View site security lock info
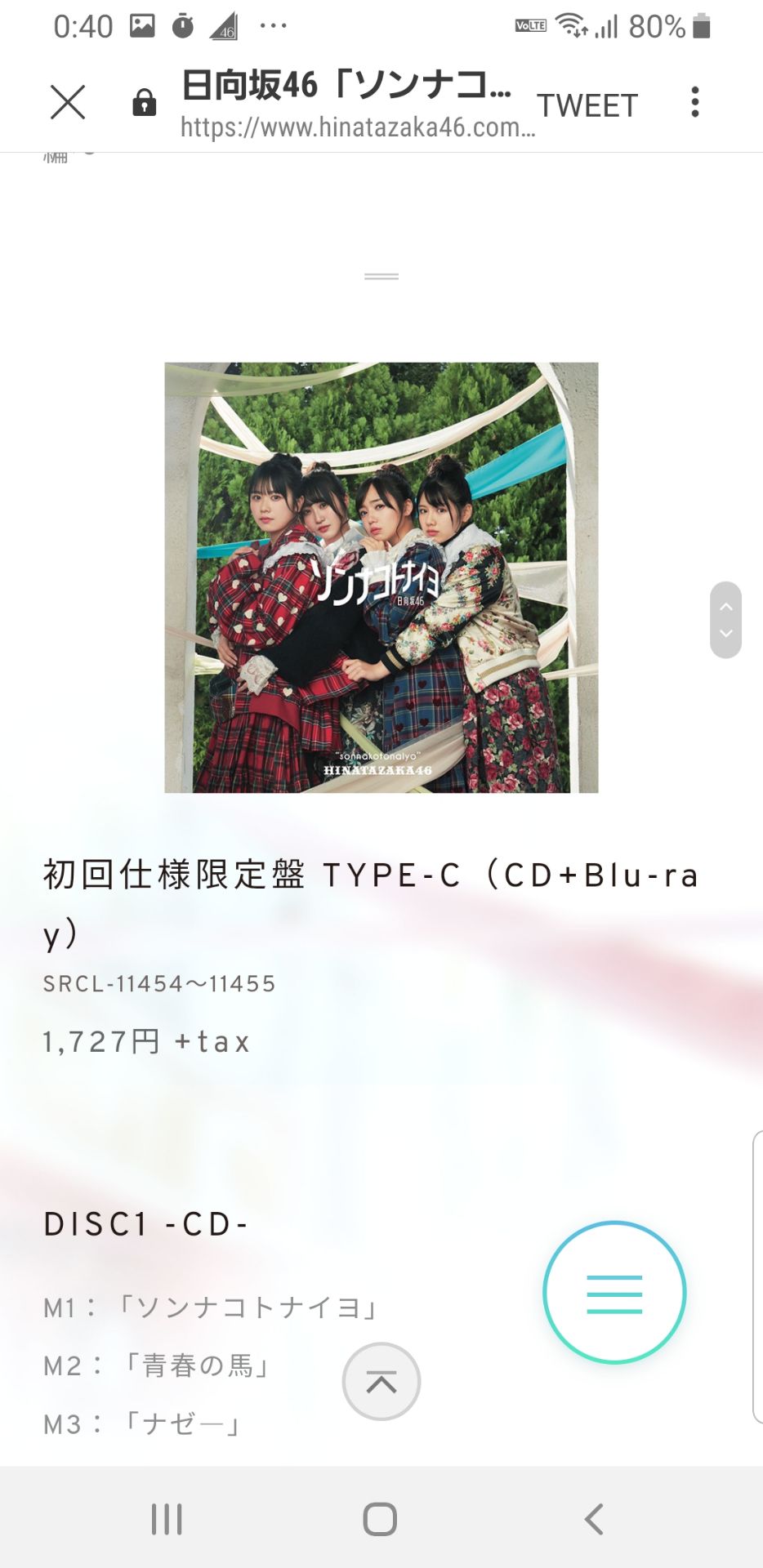Screen dimensions: 763x1568 [x=145, y=103]
